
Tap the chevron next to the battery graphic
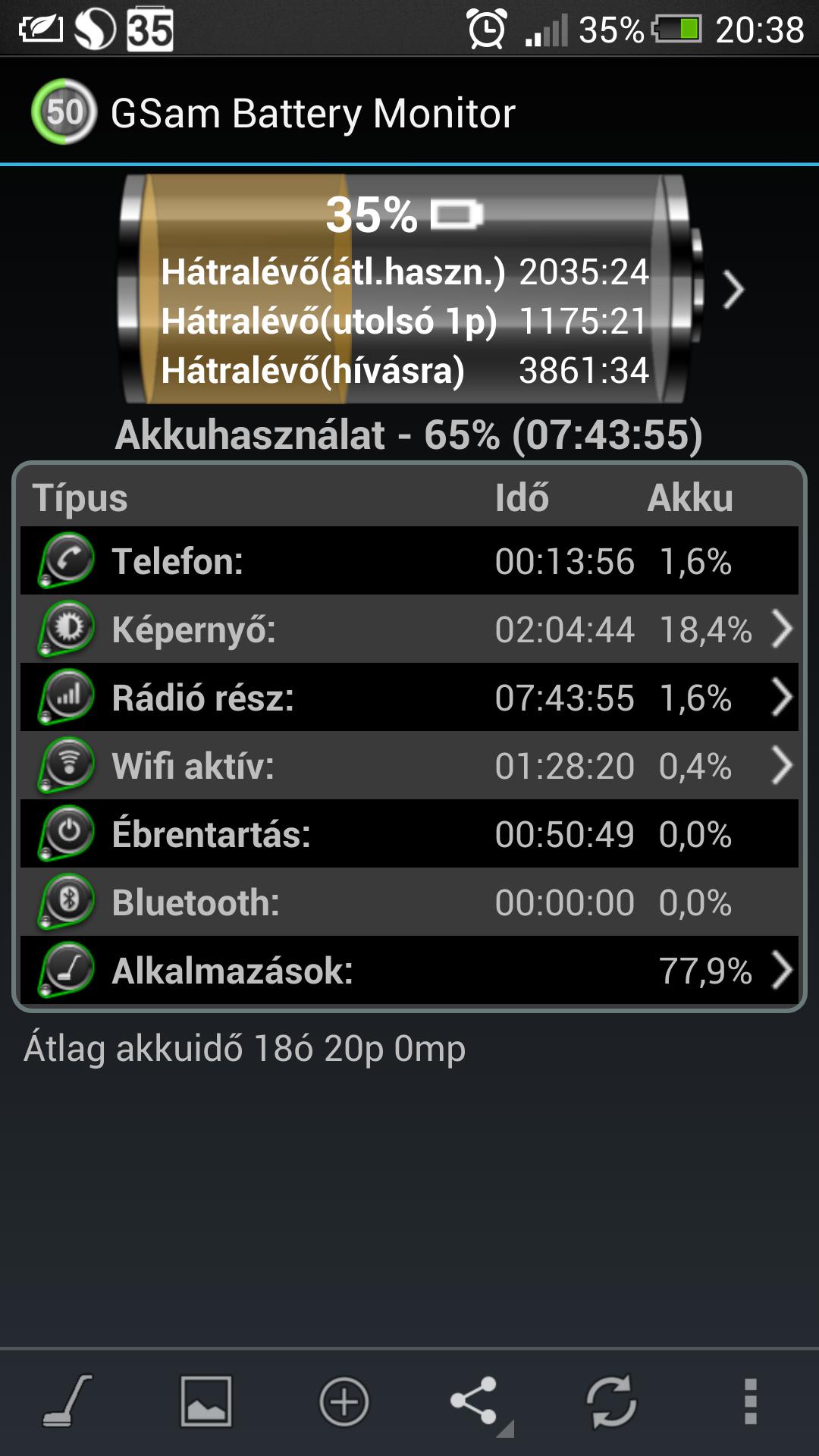(733, 290)
